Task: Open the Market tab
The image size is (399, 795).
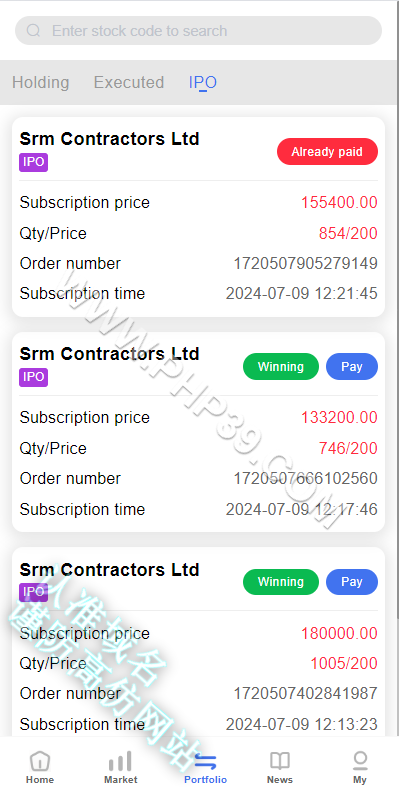Action: [120, 768]
